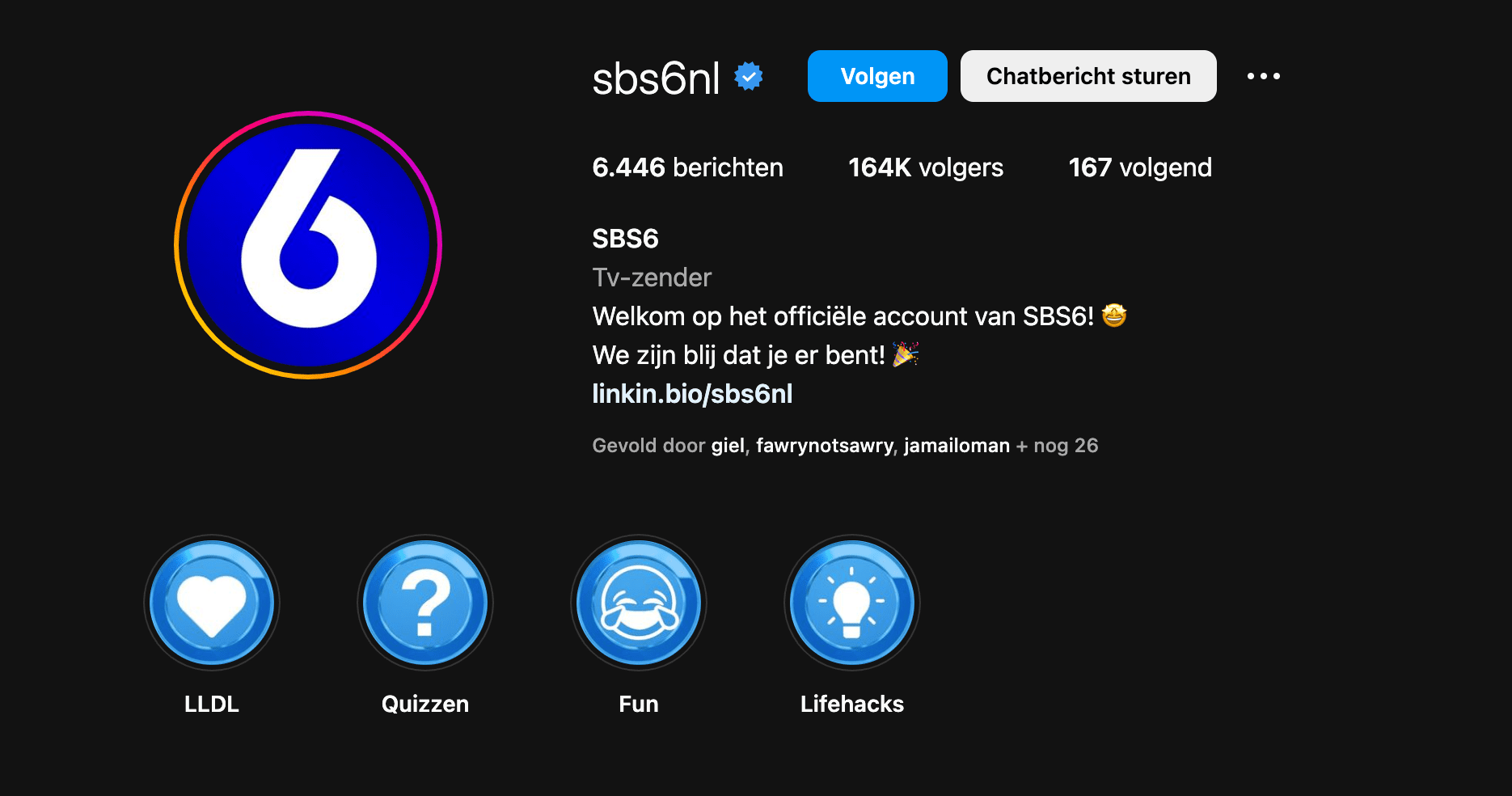Follow sbs6nl with the Volgen button
Screen dimensions: 1512x796
[877, 76]
